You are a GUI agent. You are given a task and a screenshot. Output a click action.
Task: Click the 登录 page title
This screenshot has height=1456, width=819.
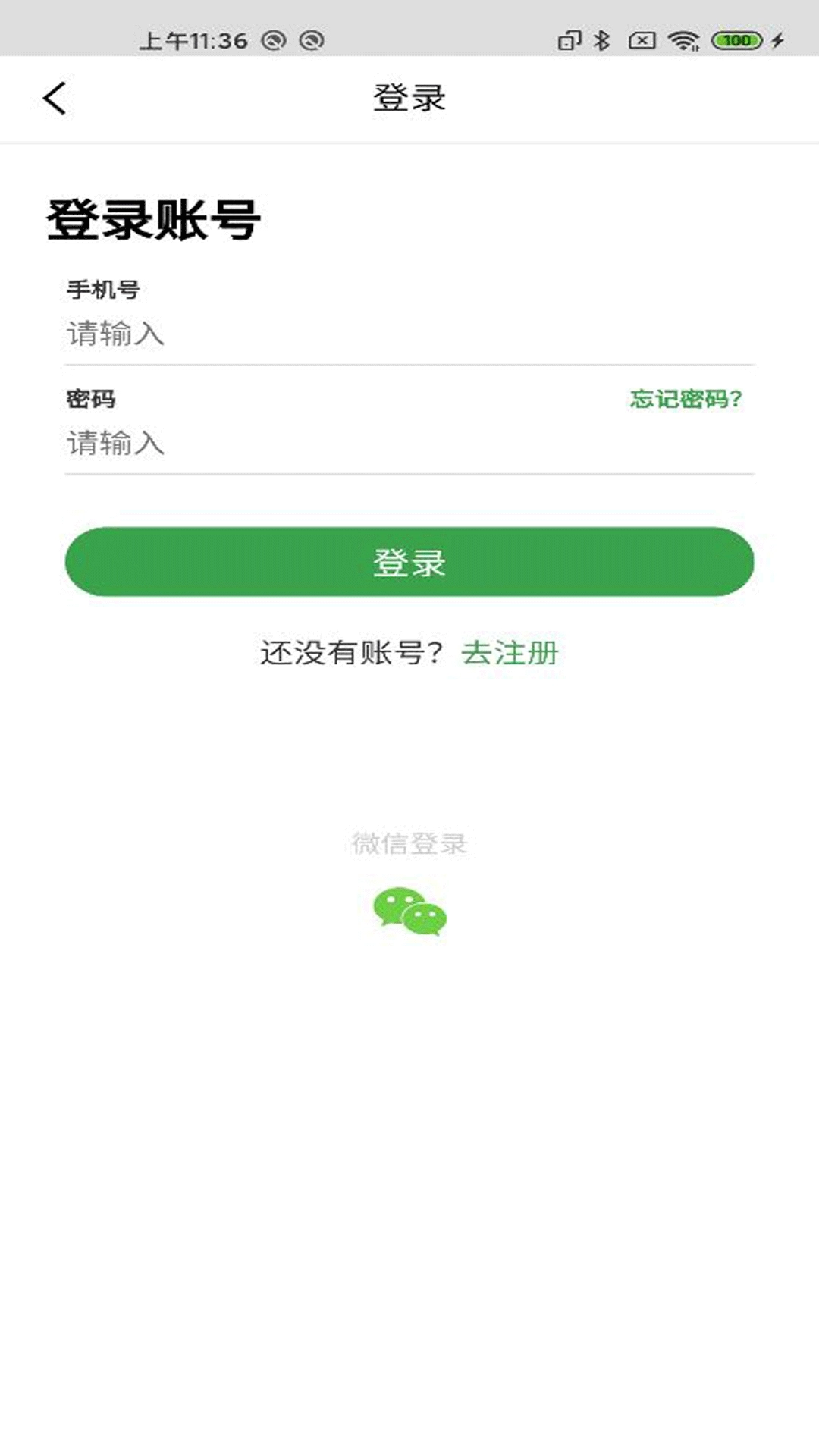tap(409, 99)
